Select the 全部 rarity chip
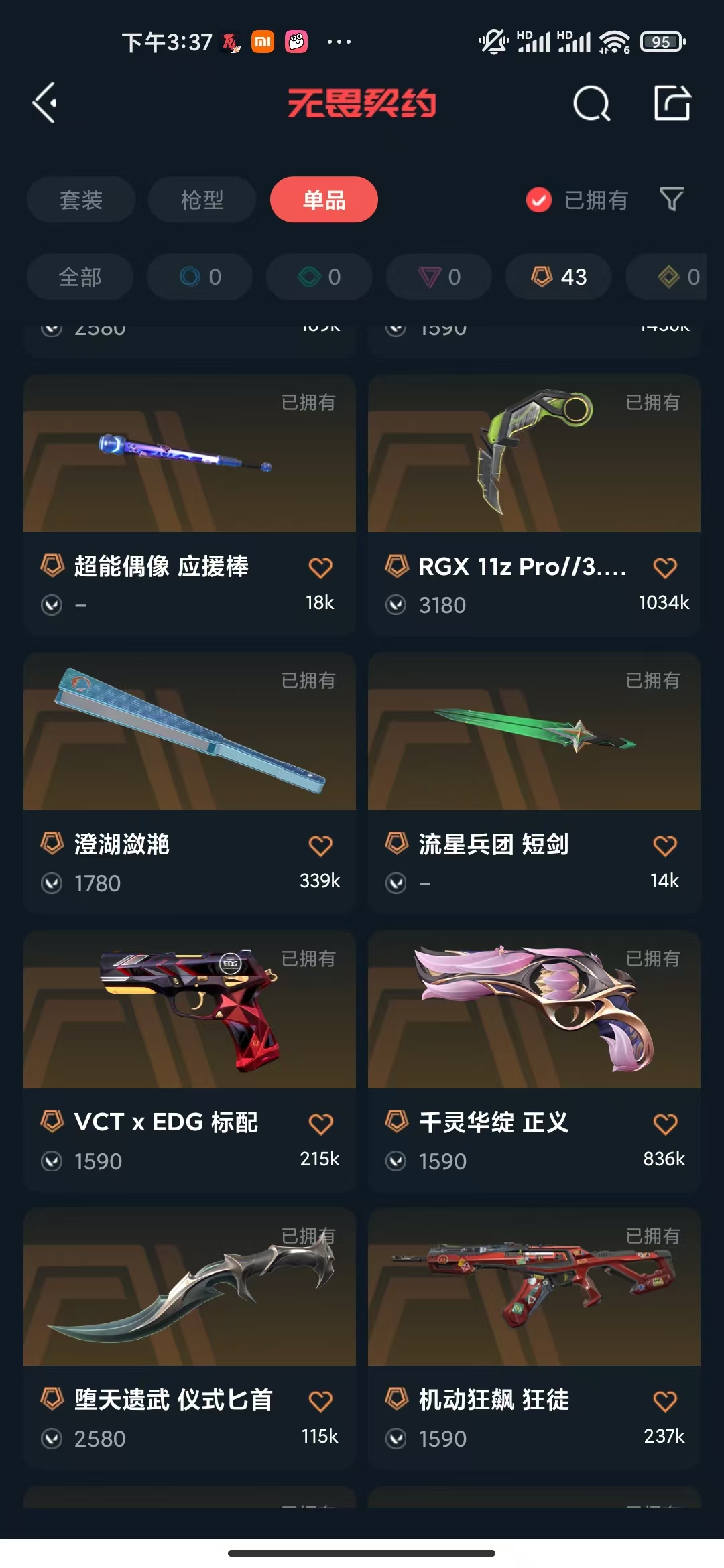 [x=80, y=277]
